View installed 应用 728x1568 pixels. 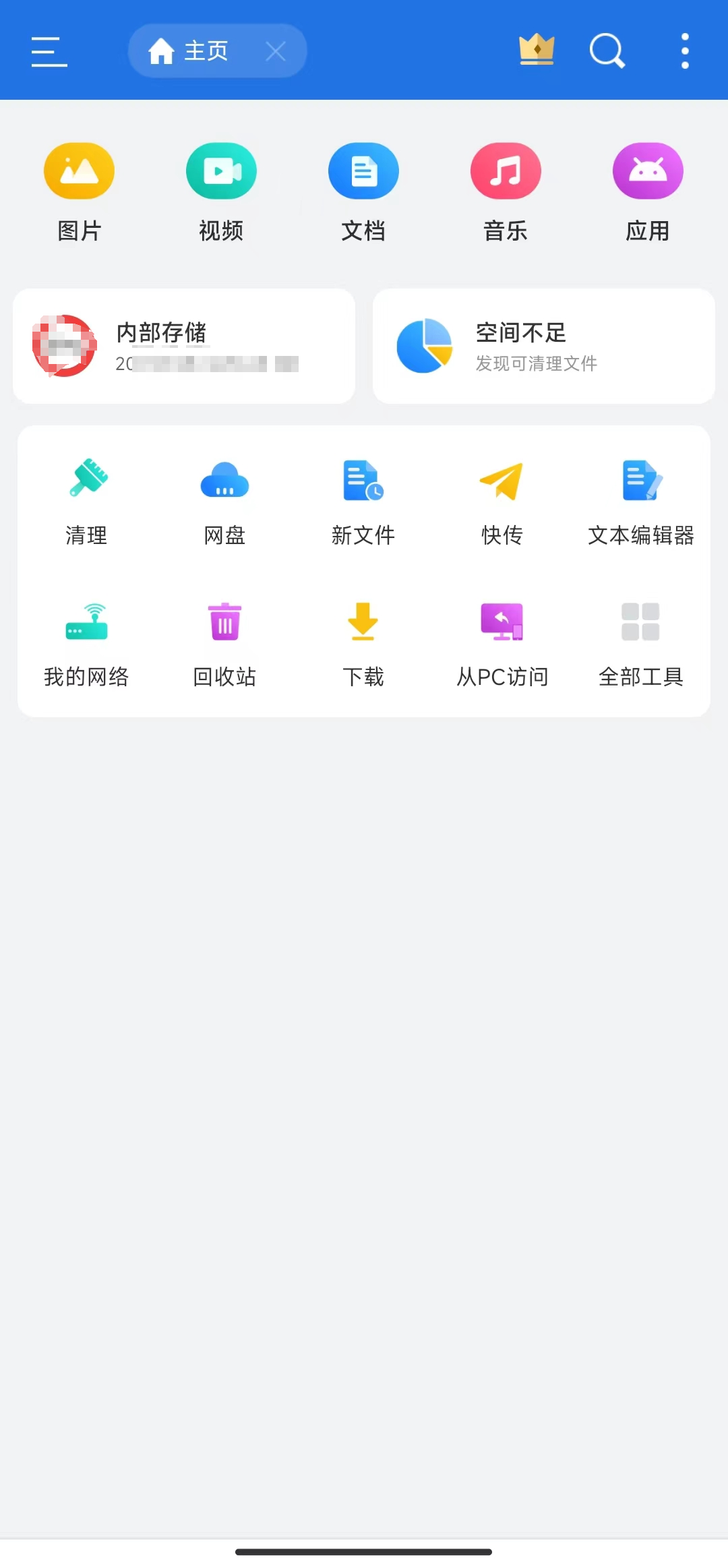(648, 192)
